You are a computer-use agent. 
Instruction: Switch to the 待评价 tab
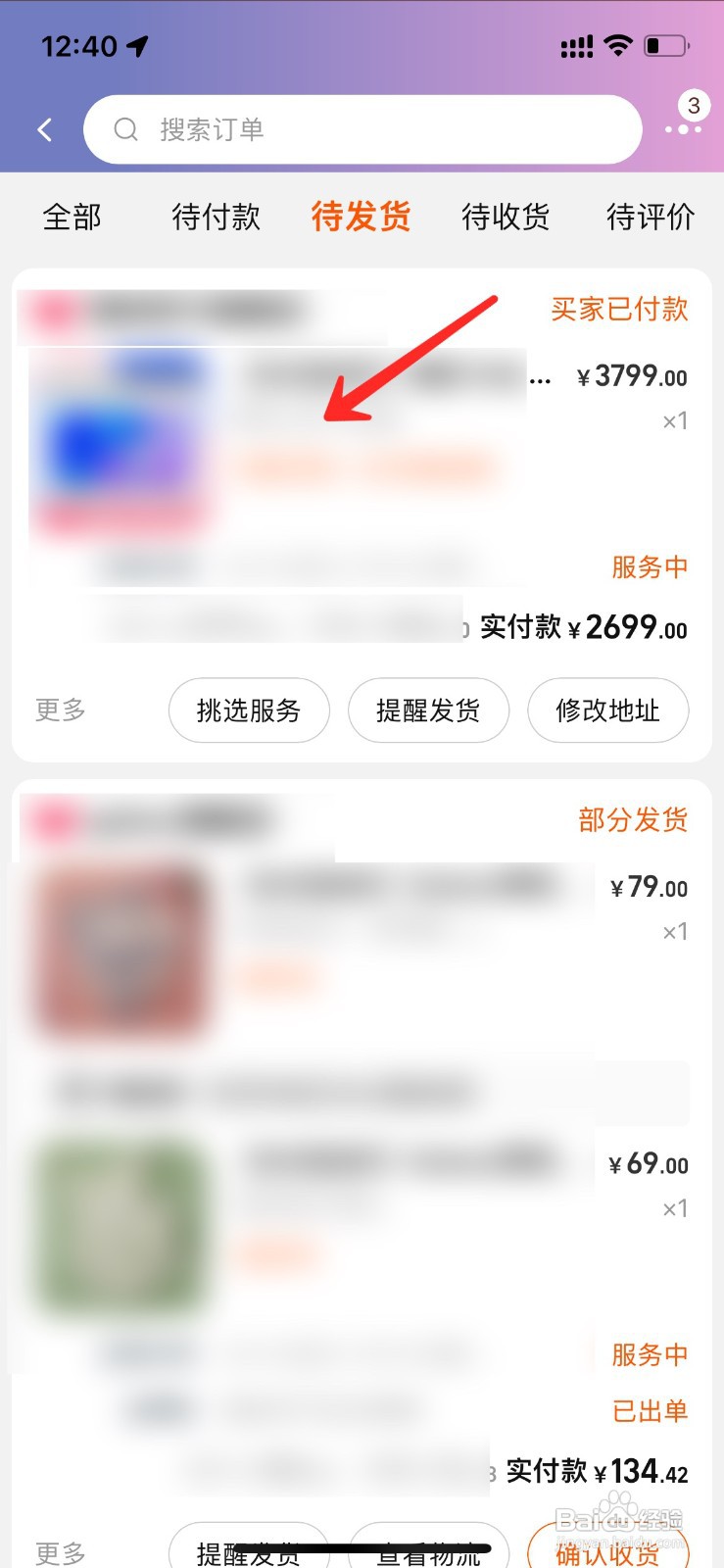click(x=650, y=217)
